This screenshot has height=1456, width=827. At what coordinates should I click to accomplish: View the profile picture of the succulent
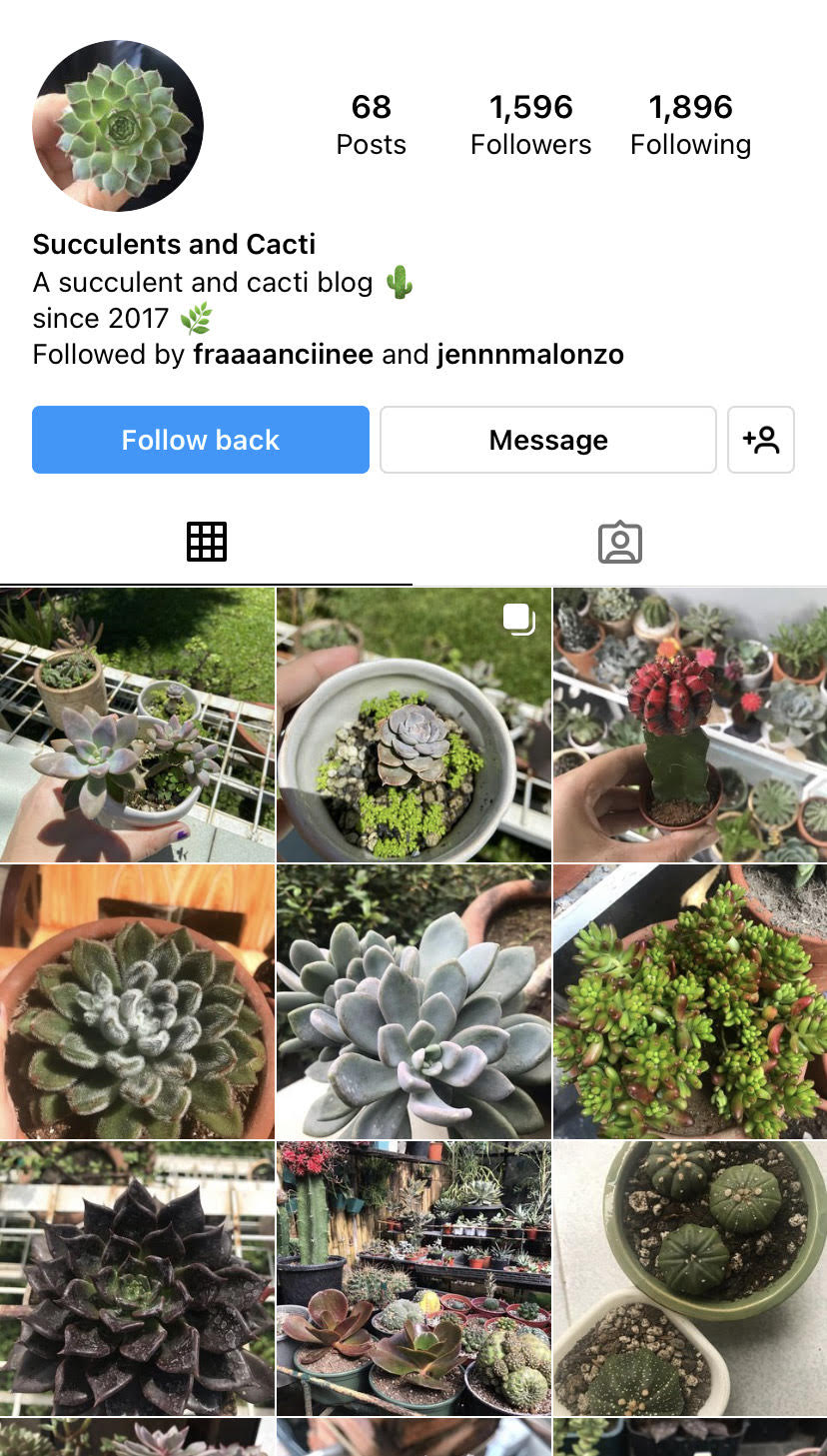tap(118, 126)
